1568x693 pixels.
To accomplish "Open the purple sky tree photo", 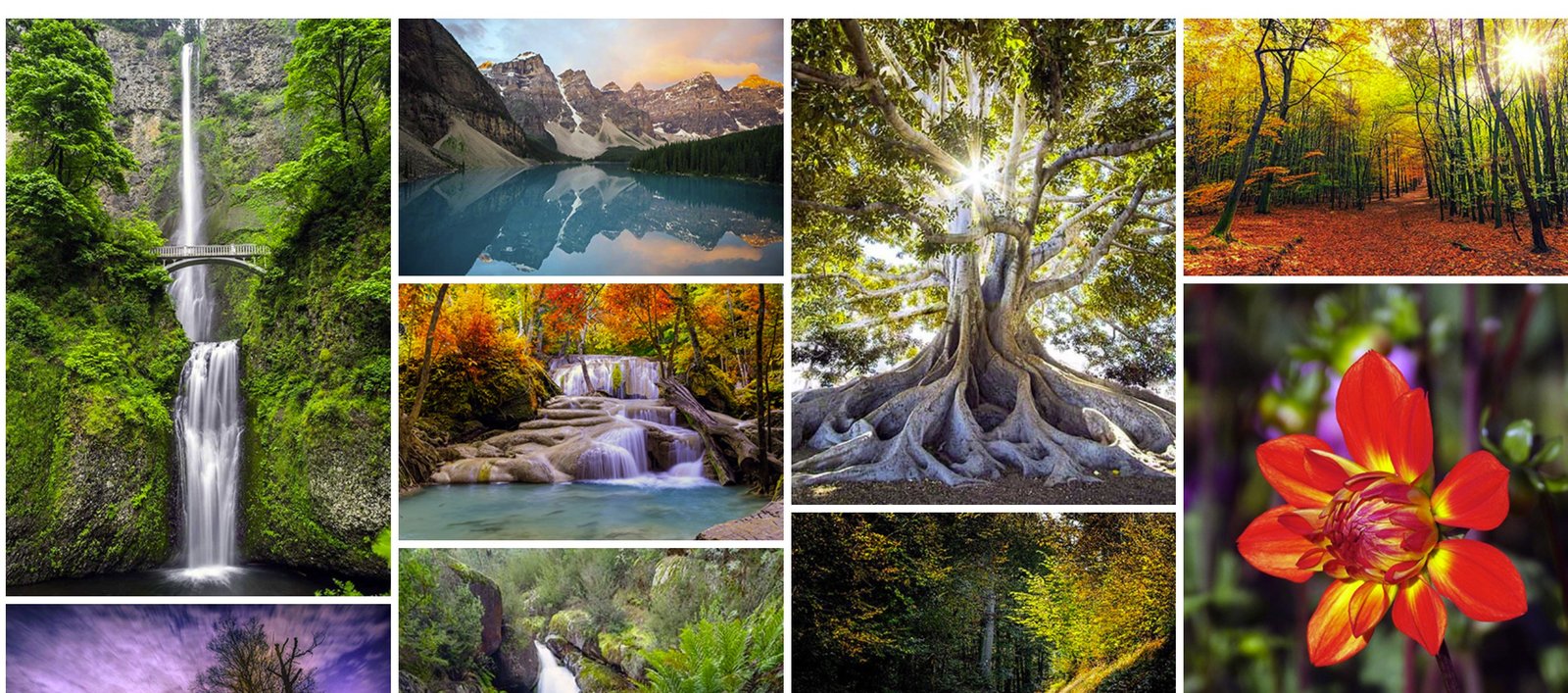I will point(198,649).
